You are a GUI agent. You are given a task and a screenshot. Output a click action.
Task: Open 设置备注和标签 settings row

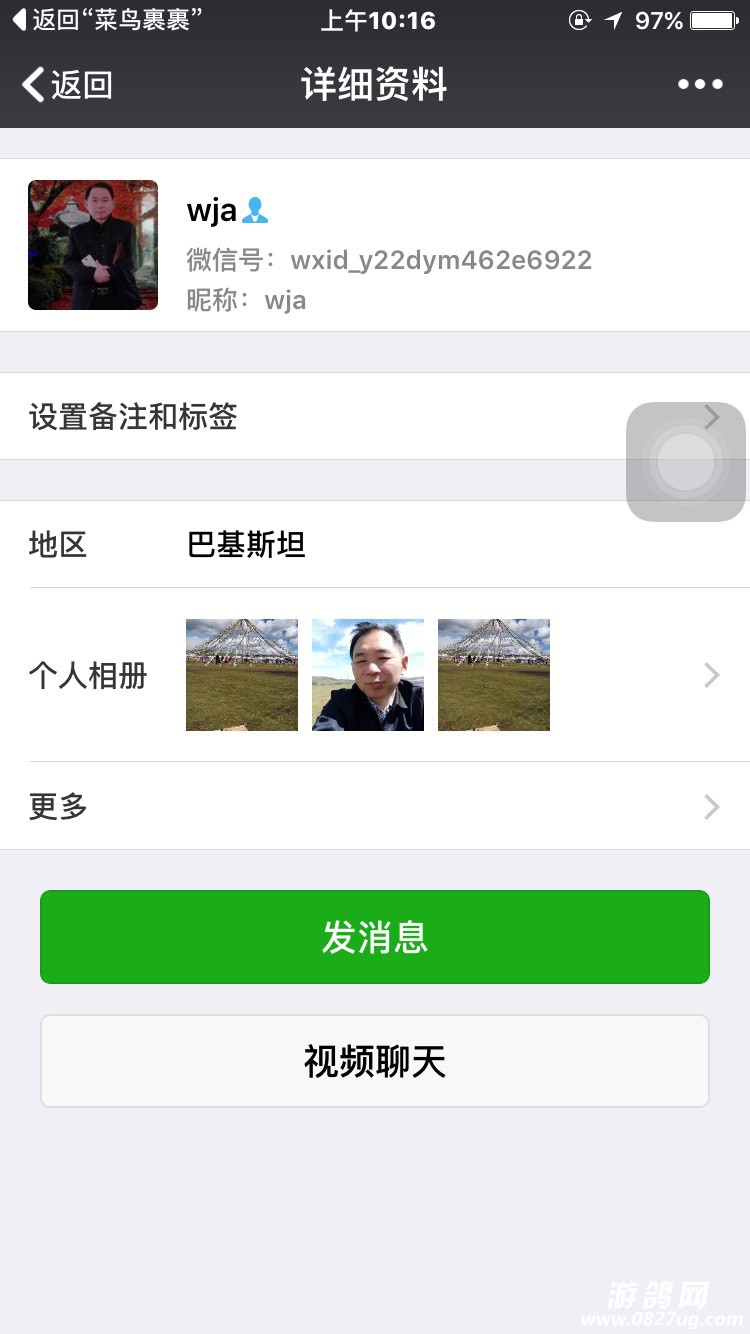pyautogui.click(x=300, y=416)
